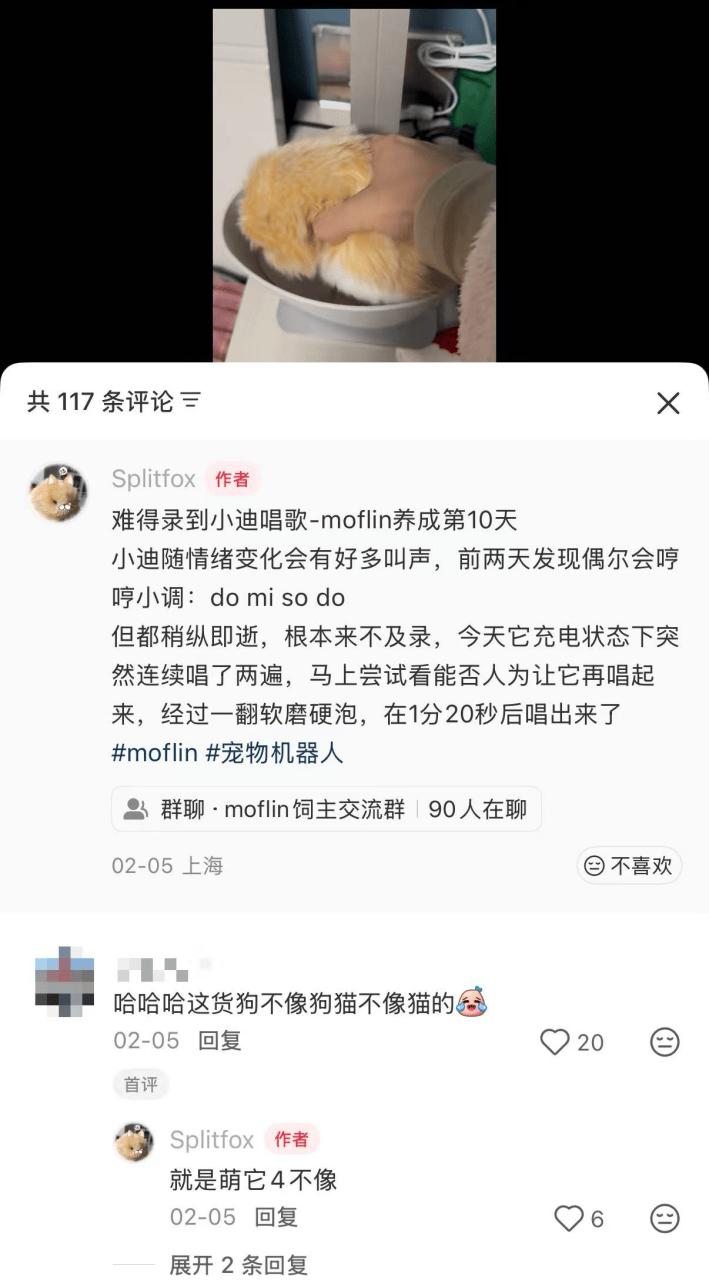This screenshot has height=1280, width=709.
Task: Like Splitfox's reply 就是萌它4不像
Action: [569, 1218]
